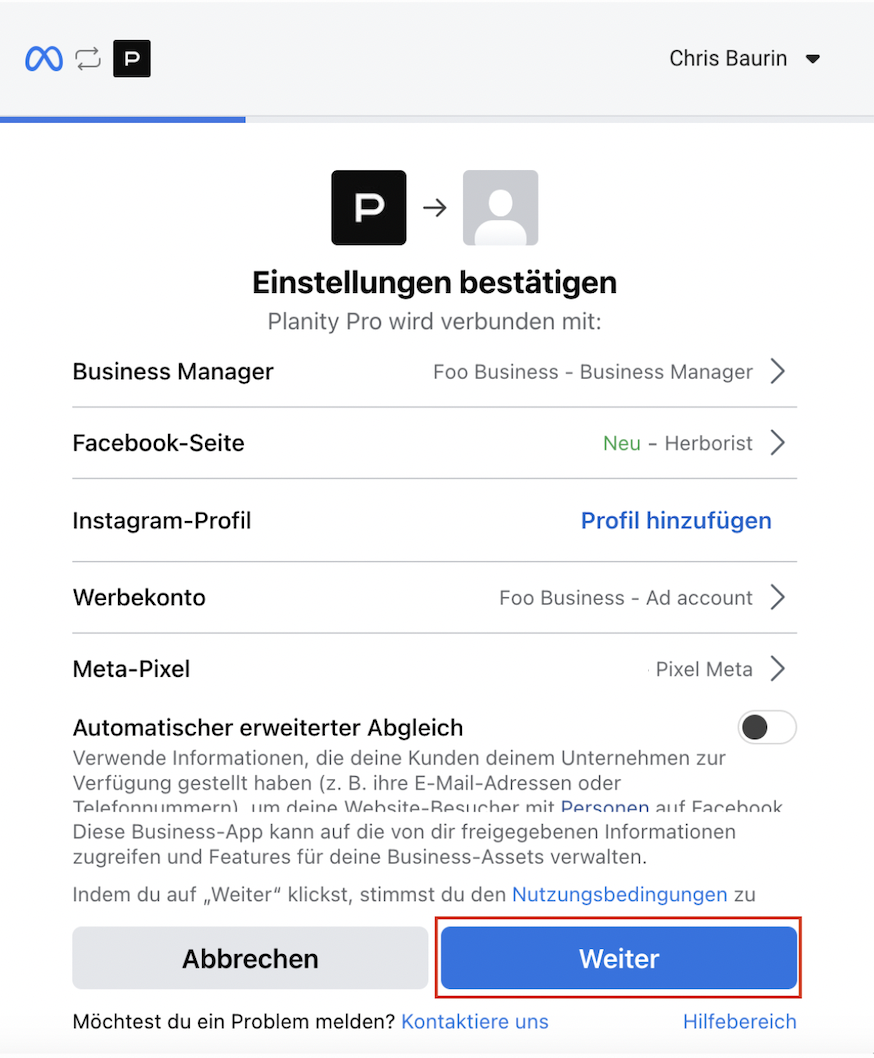
Task: Tap Profil hinzufügen for Instagram
Action: click(676, 521)
